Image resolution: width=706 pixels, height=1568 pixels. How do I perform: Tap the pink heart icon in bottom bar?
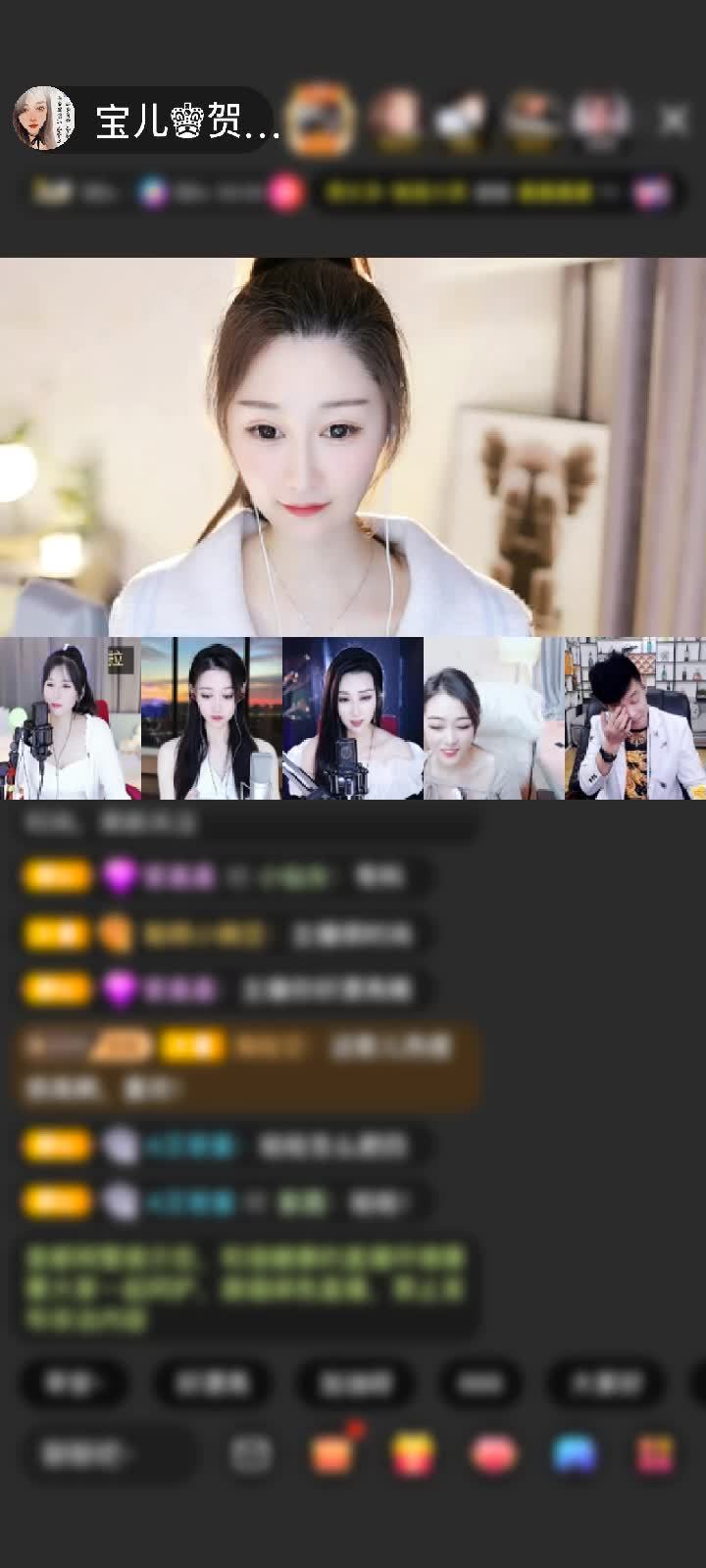click(x=494, y=1454)
